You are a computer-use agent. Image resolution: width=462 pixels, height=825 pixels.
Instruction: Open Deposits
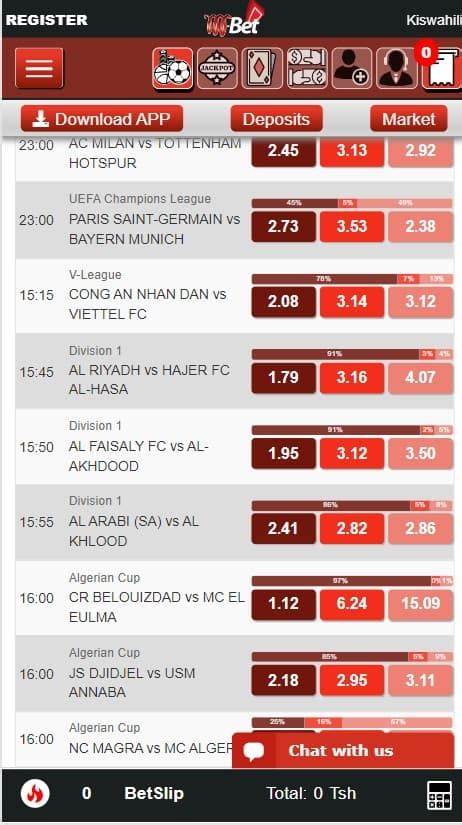click(276, 119)
